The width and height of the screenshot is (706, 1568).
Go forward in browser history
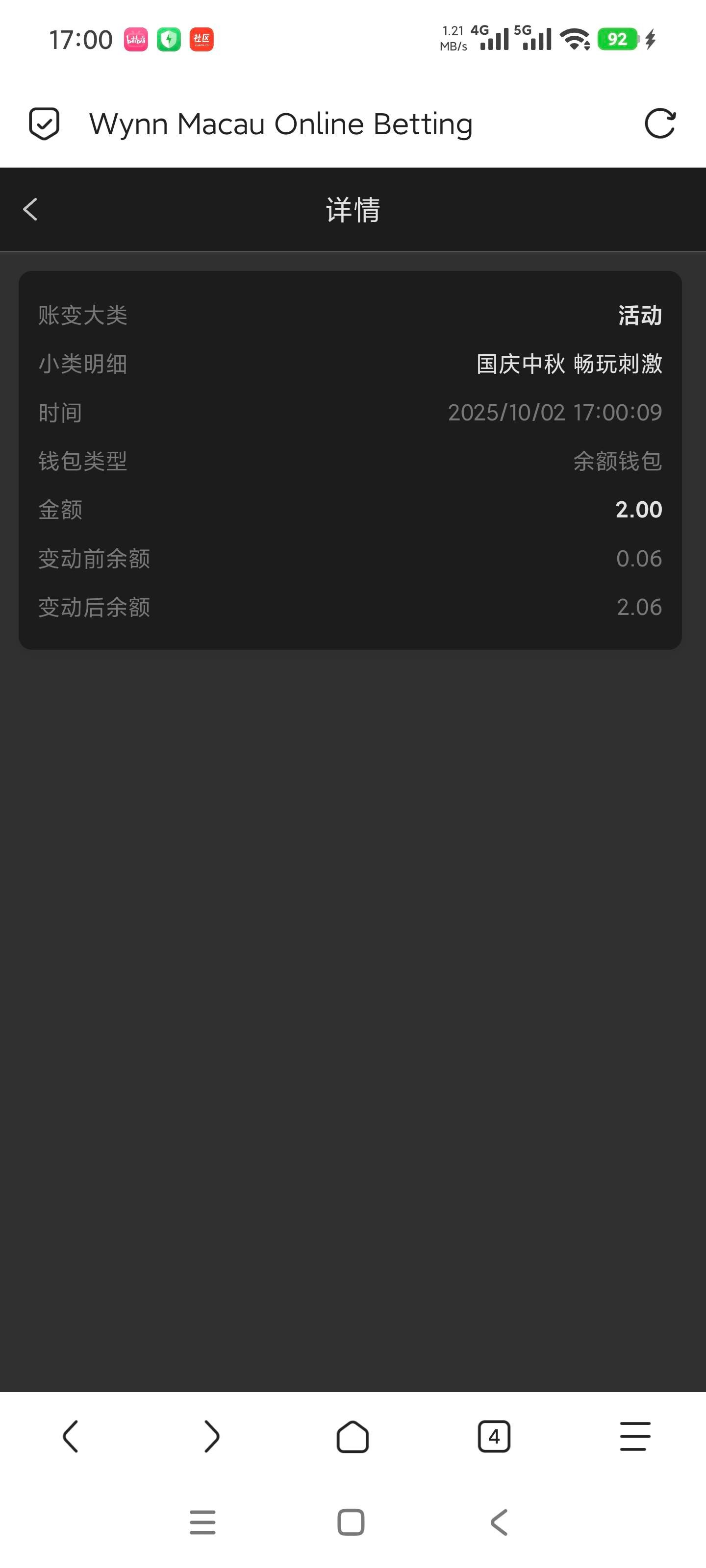(211, 1437)
